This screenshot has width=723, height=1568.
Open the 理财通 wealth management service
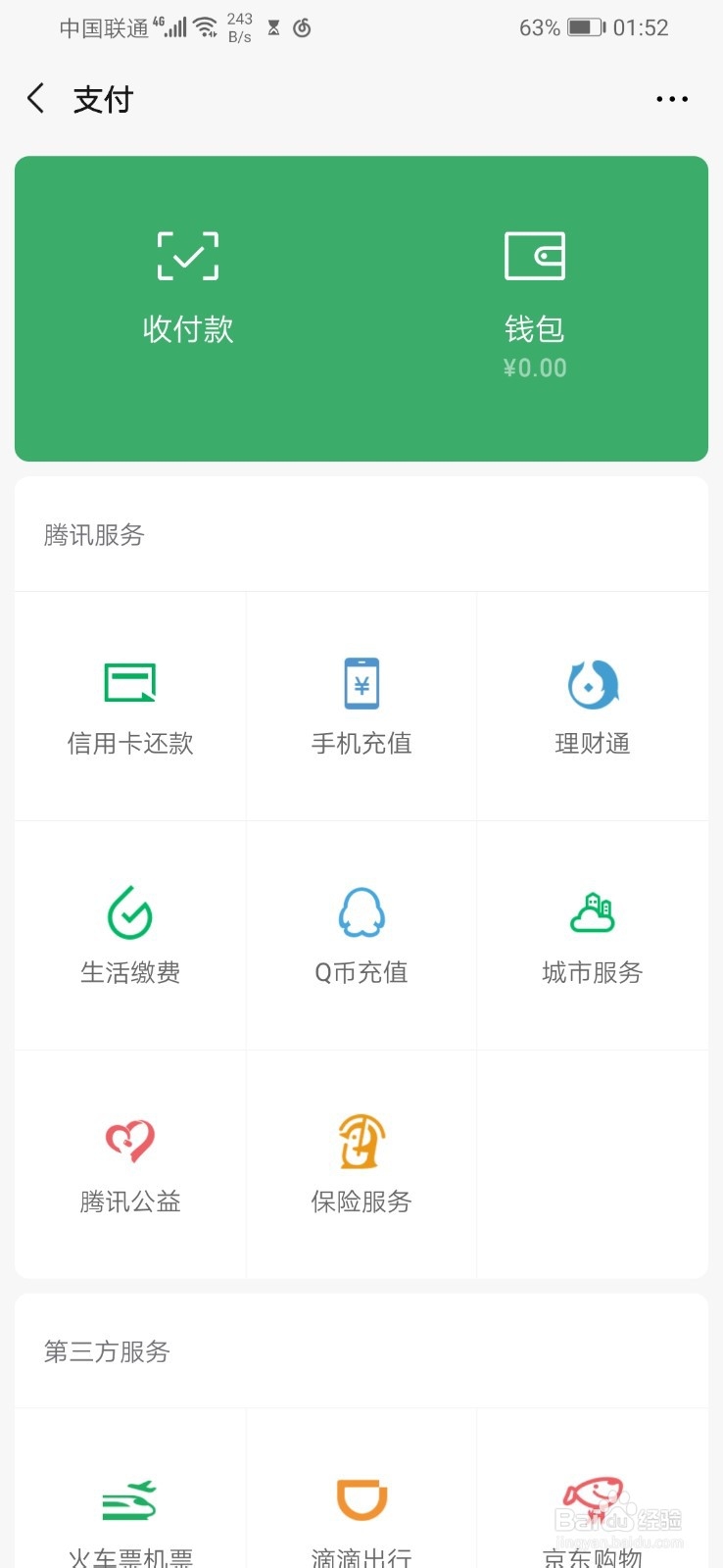tap(592, 706)
